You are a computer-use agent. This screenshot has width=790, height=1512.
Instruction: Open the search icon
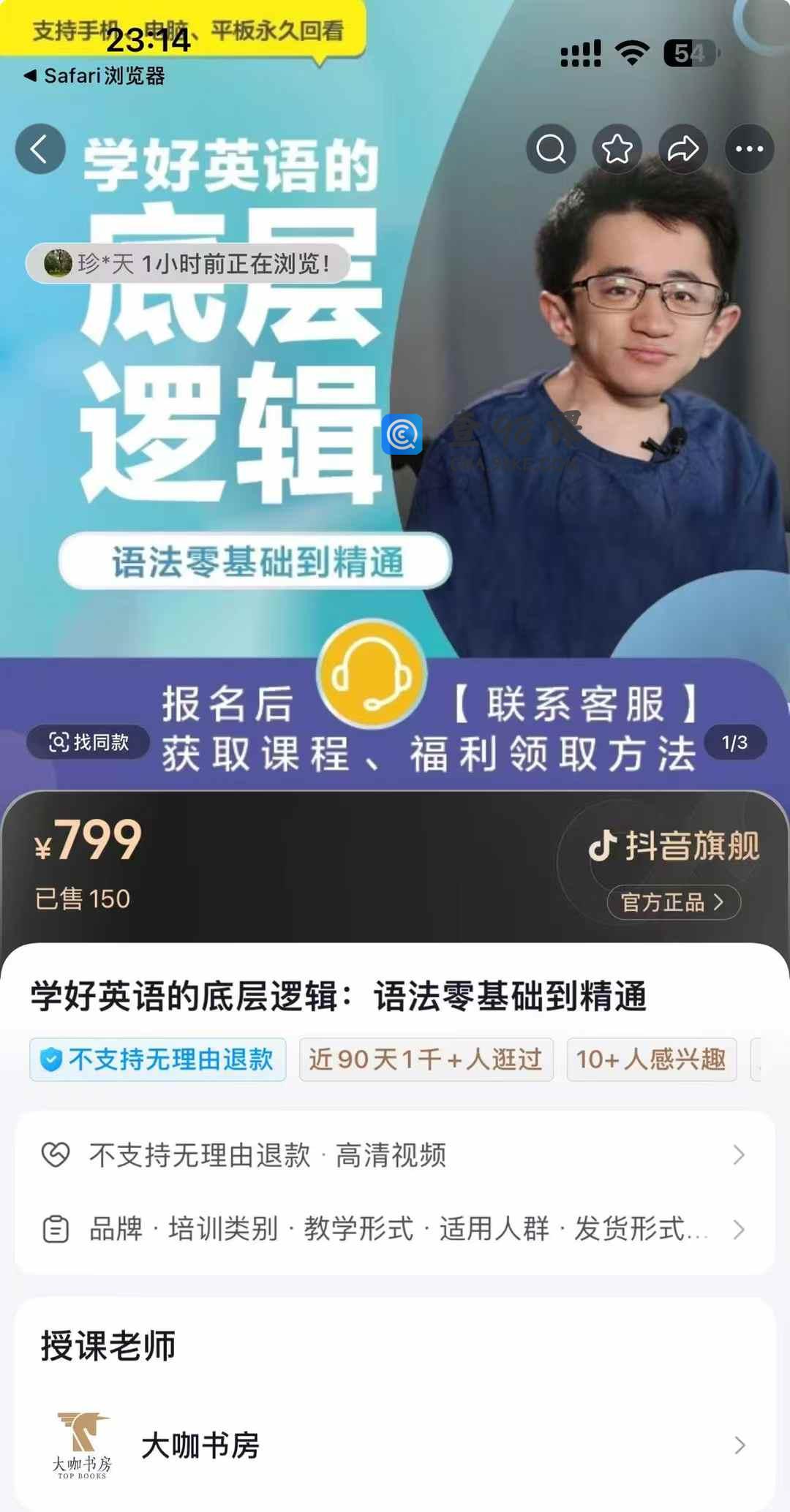(551, 149)
